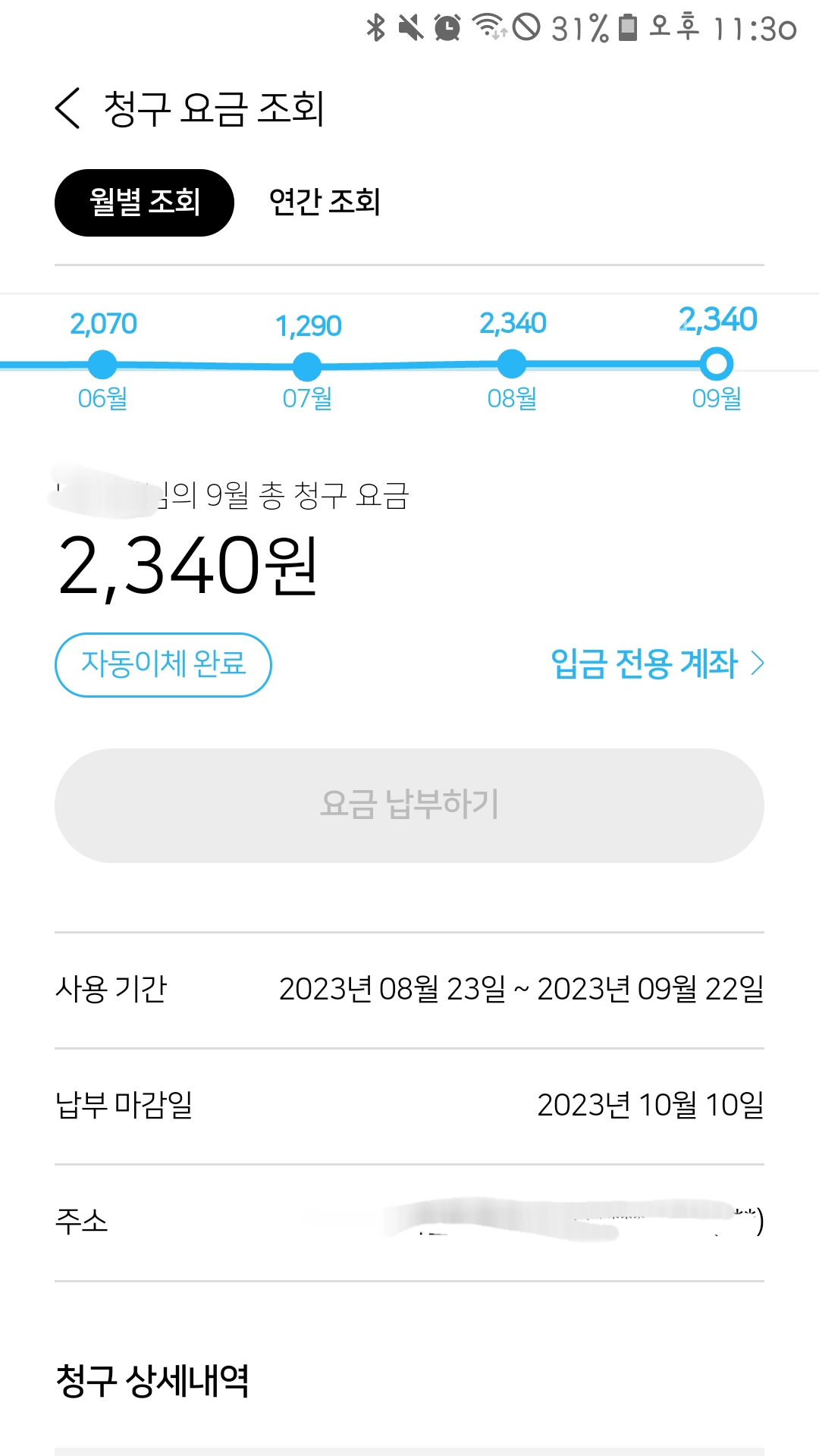Image resolution: width=819 pixels, height=1456 pixels.
Task: Select the 06월 point on the chart
Action: [102, 364]
